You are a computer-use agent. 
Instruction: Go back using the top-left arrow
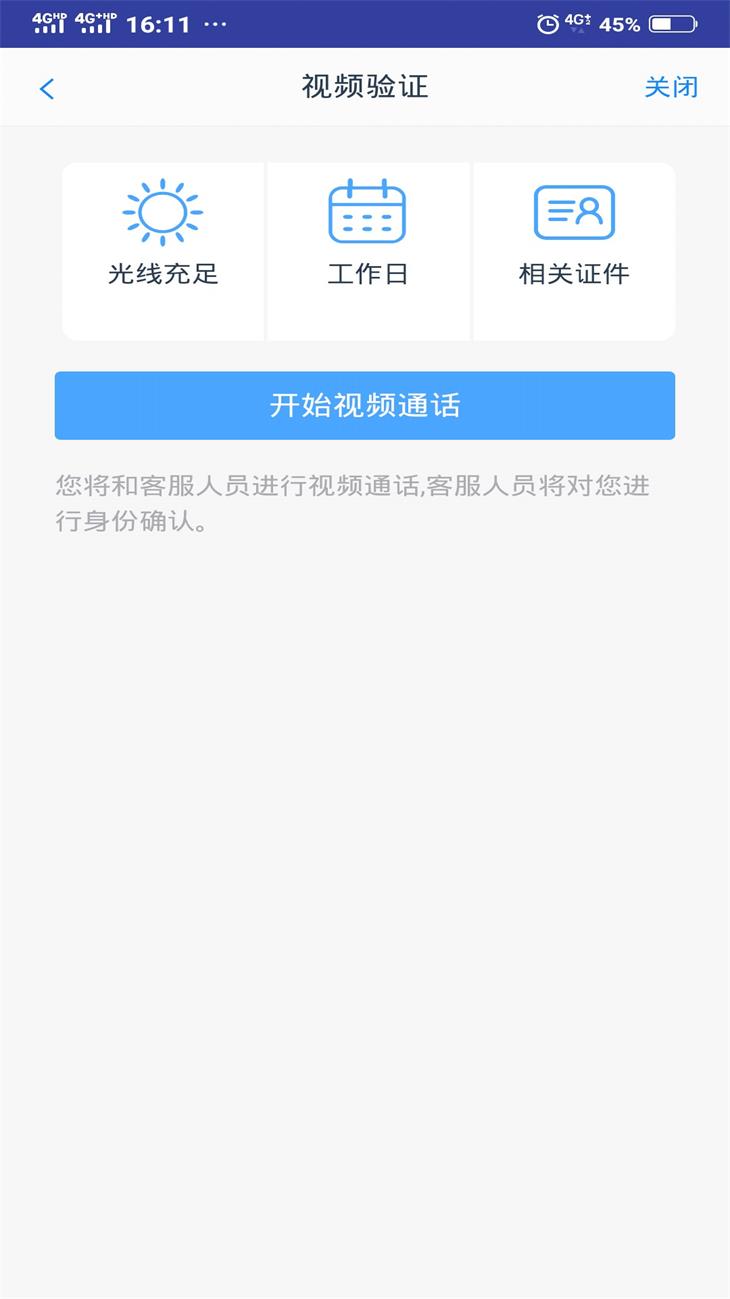47,89
